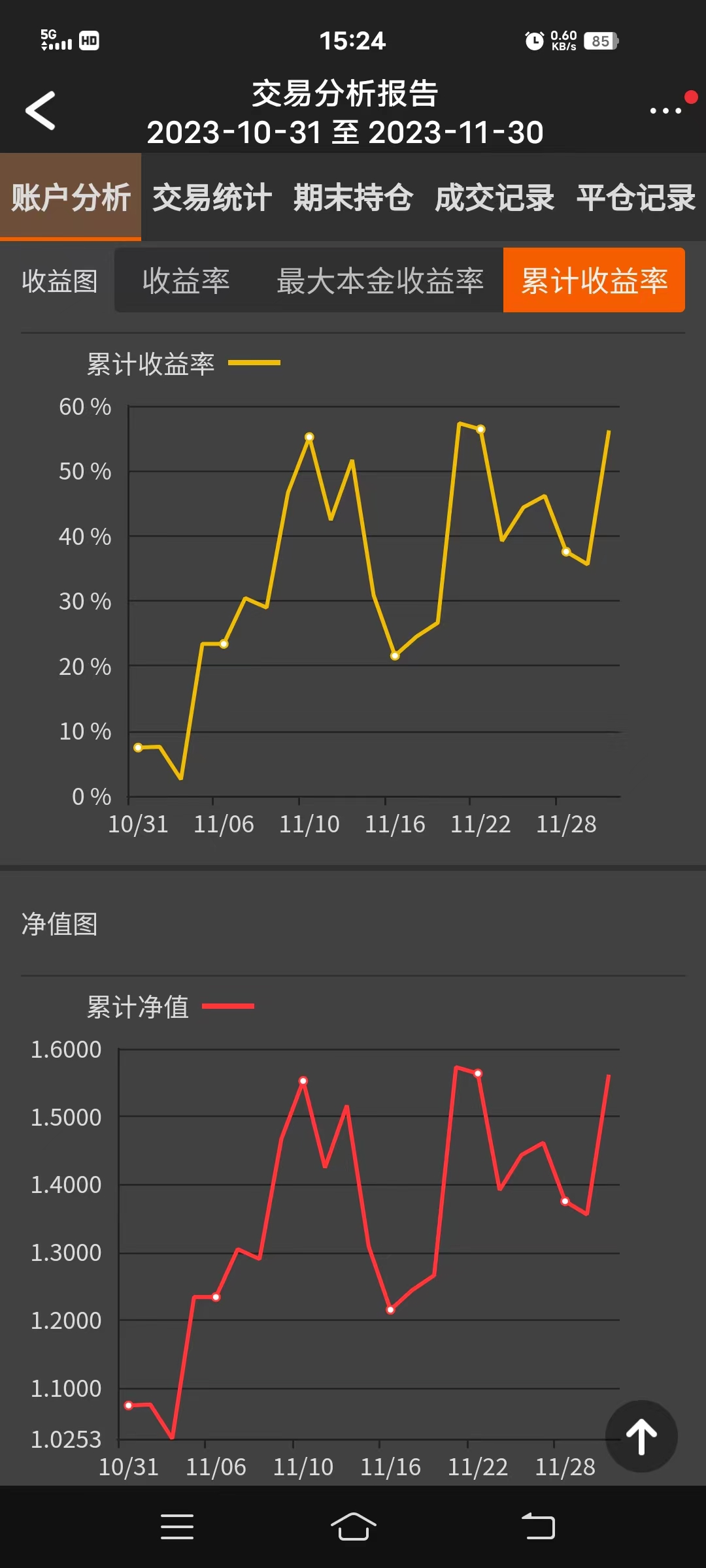Viewport: 706px width, 1568px height.
Task: Show the 收益率 chart
Action: [186, 281]
